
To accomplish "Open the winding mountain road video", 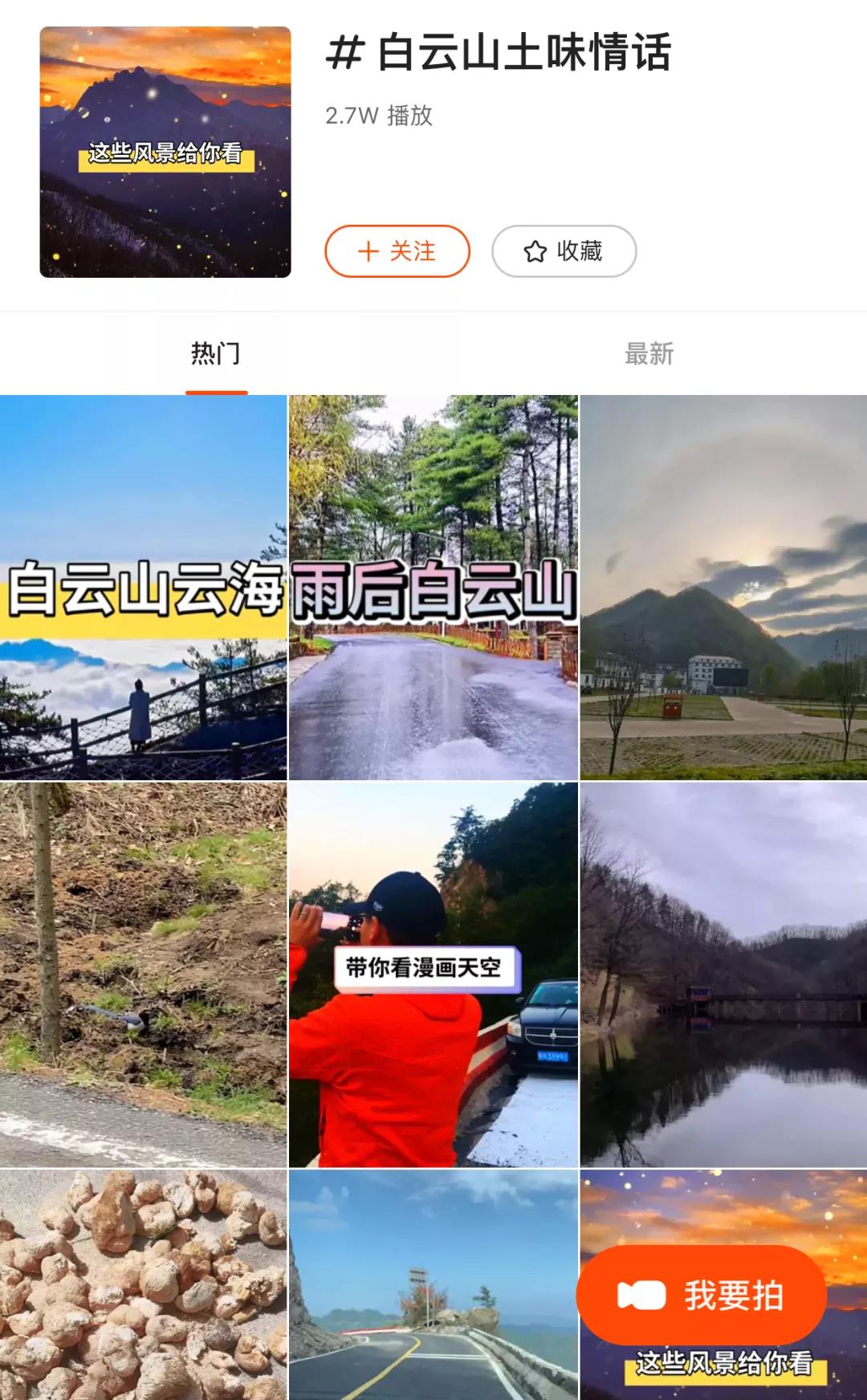I will (433, 1284).
